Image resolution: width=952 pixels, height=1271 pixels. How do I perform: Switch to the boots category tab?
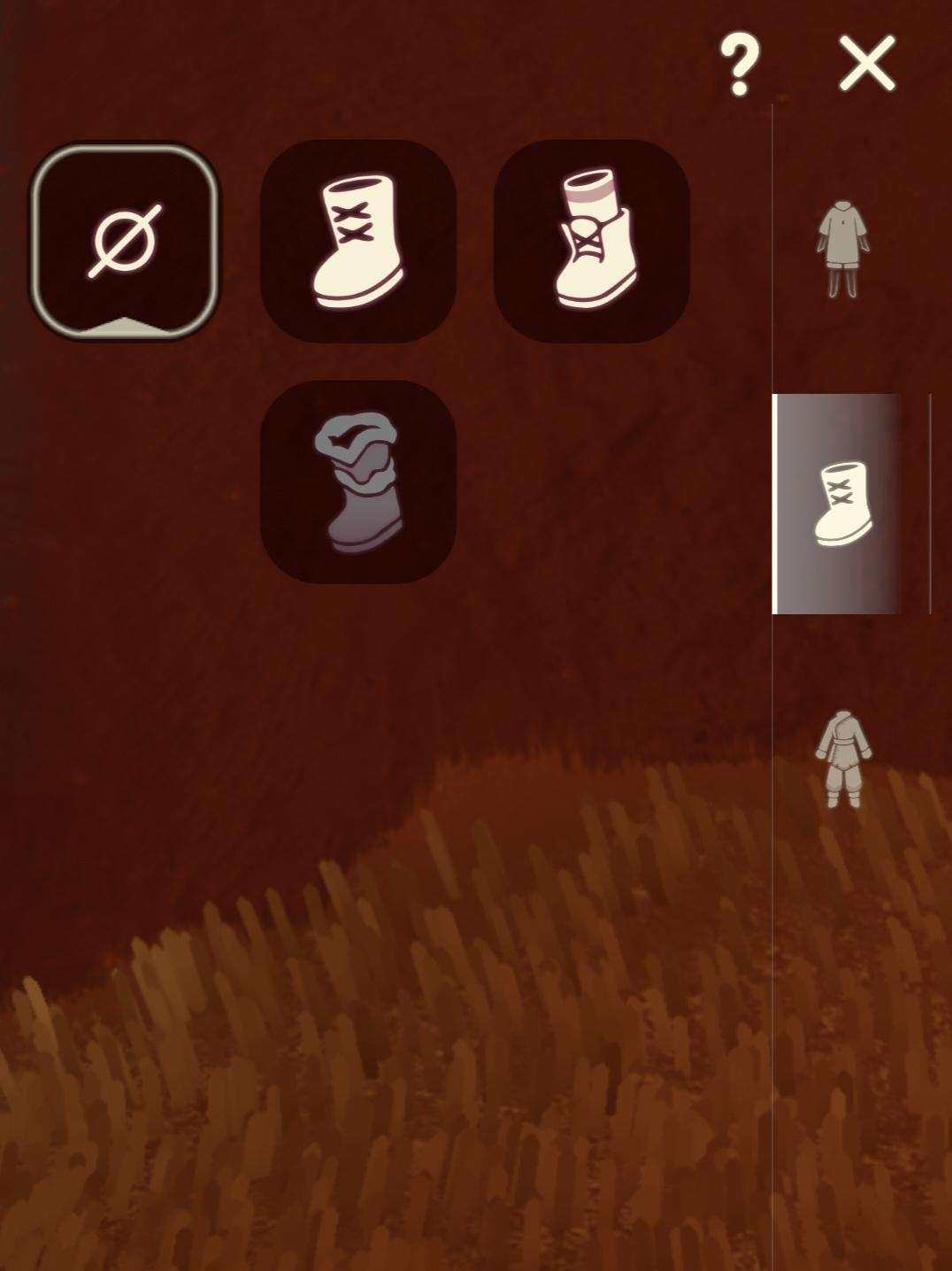pos(842,503)
